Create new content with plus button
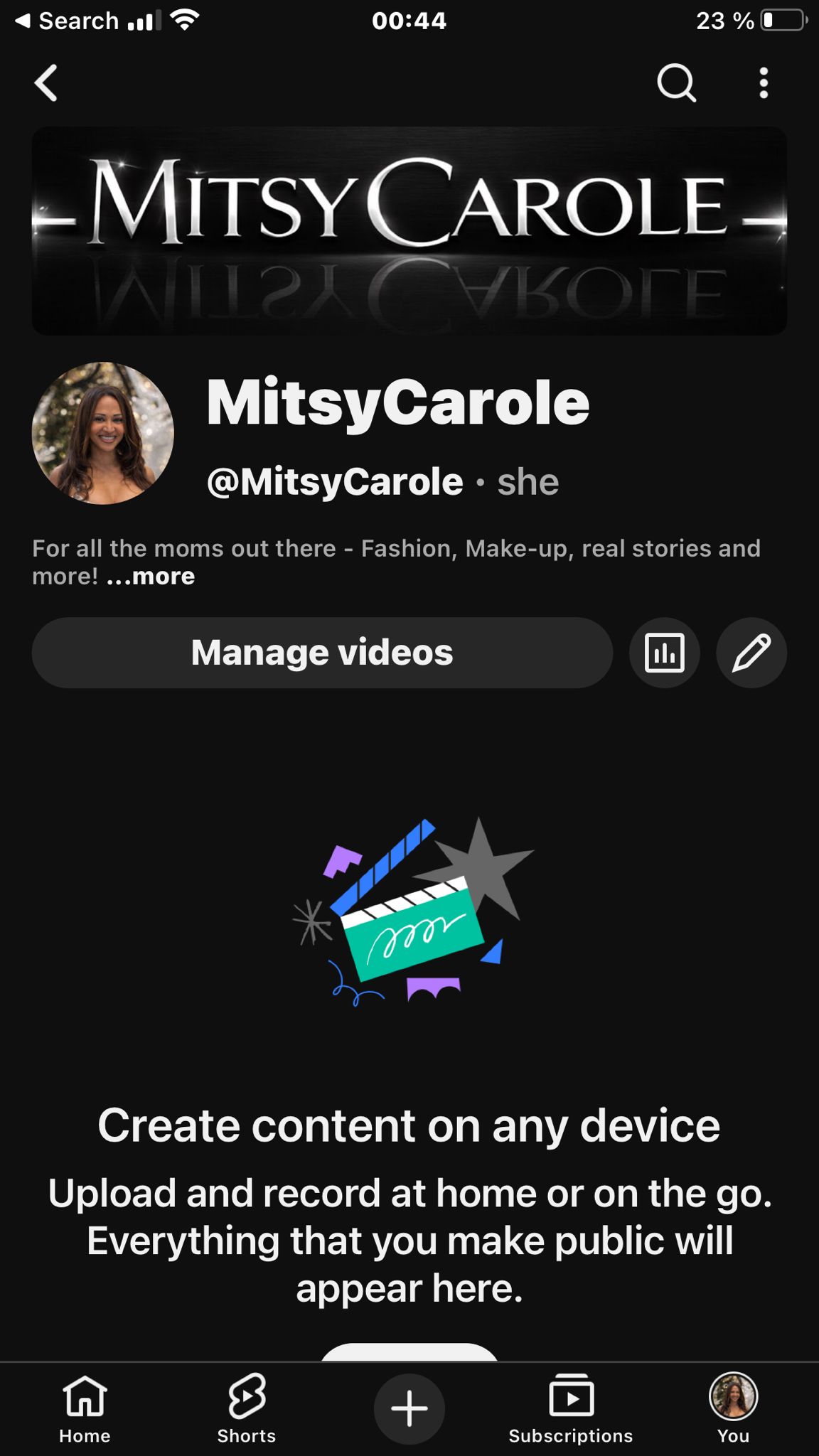 [409, 1408]
